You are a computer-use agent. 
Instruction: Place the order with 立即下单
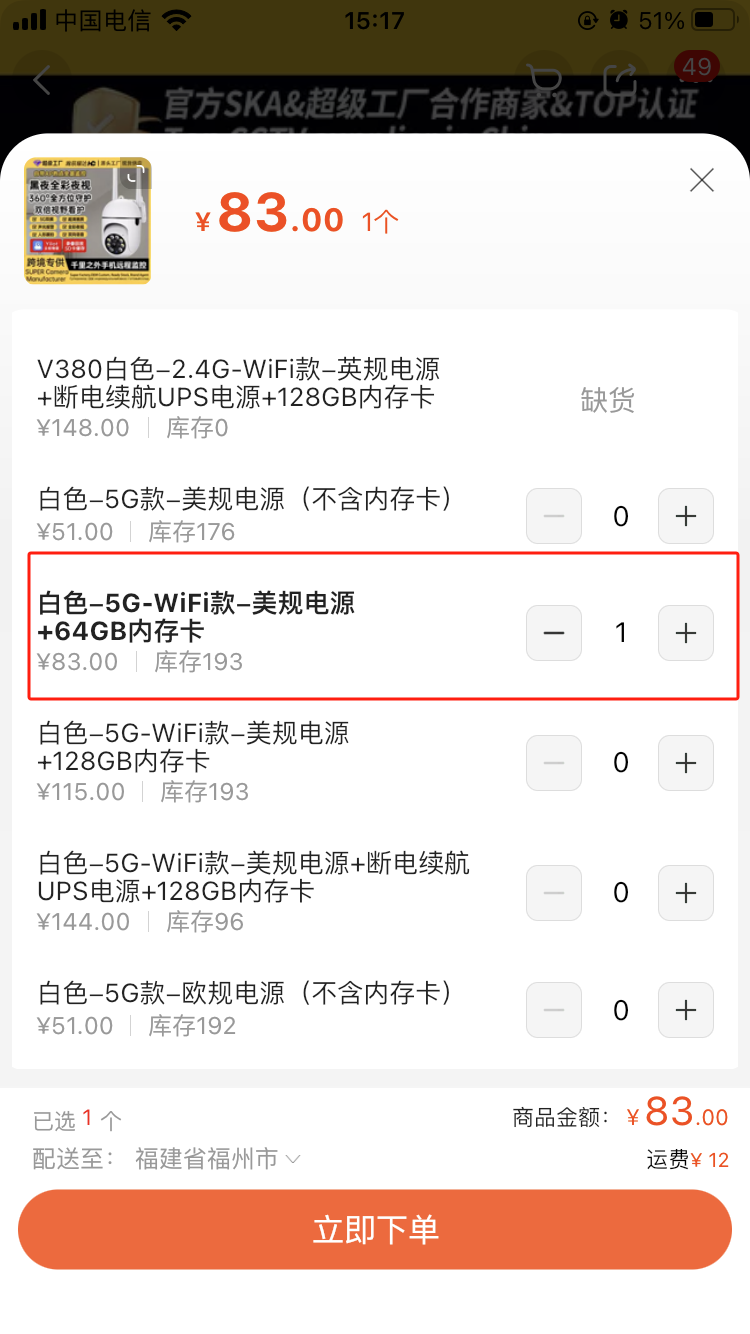point(375,1229)
